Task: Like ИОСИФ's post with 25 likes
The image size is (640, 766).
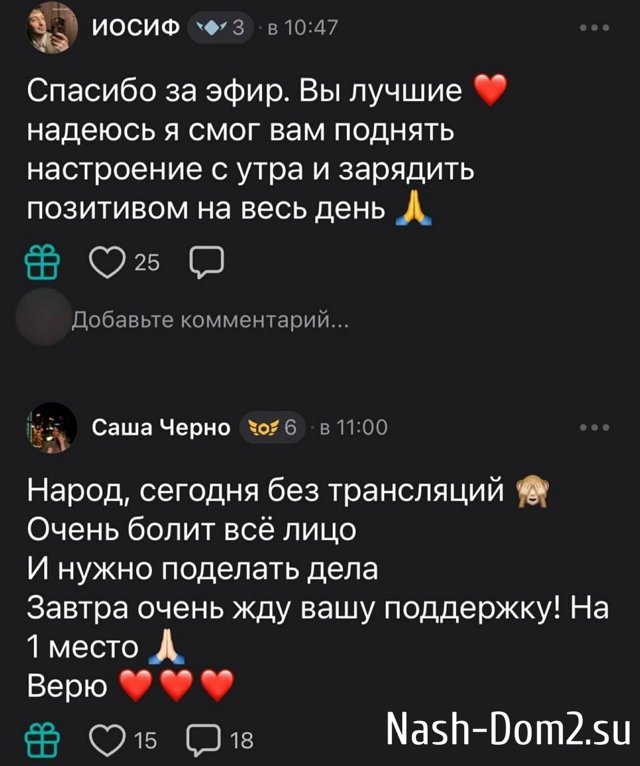Action: point(105,263)
